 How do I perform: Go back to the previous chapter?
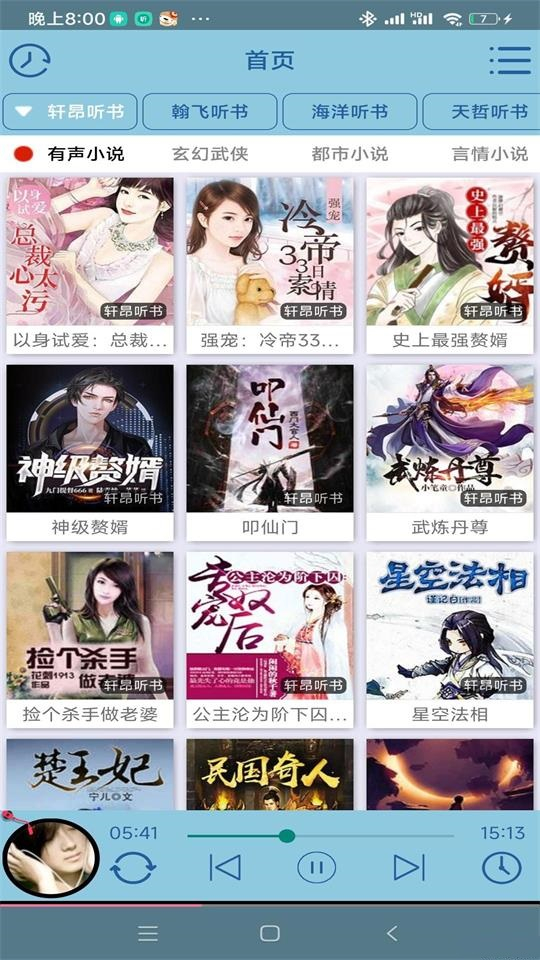tap(225, 868)
